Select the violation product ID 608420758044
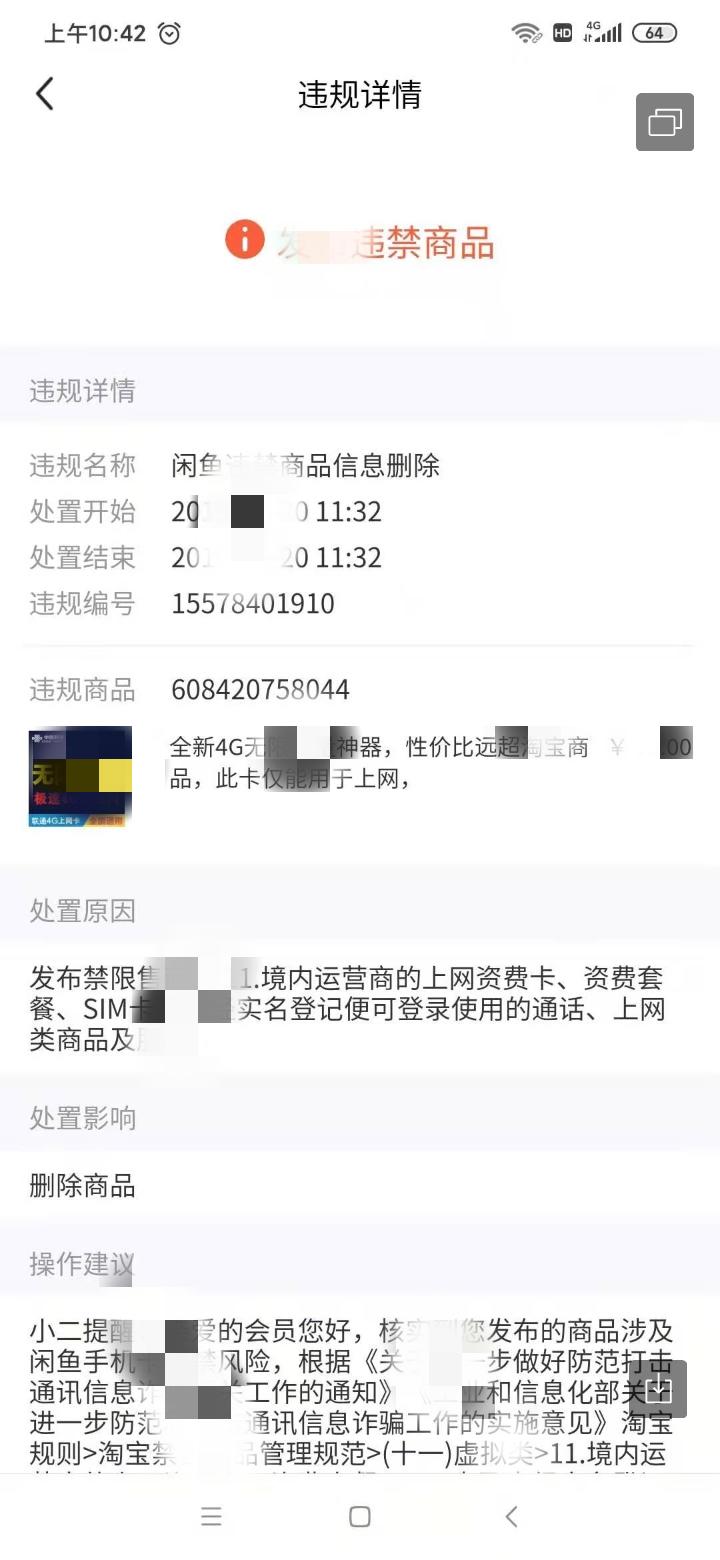Image resolution: width=720 pixels, height=1560 pixels. 260,689
